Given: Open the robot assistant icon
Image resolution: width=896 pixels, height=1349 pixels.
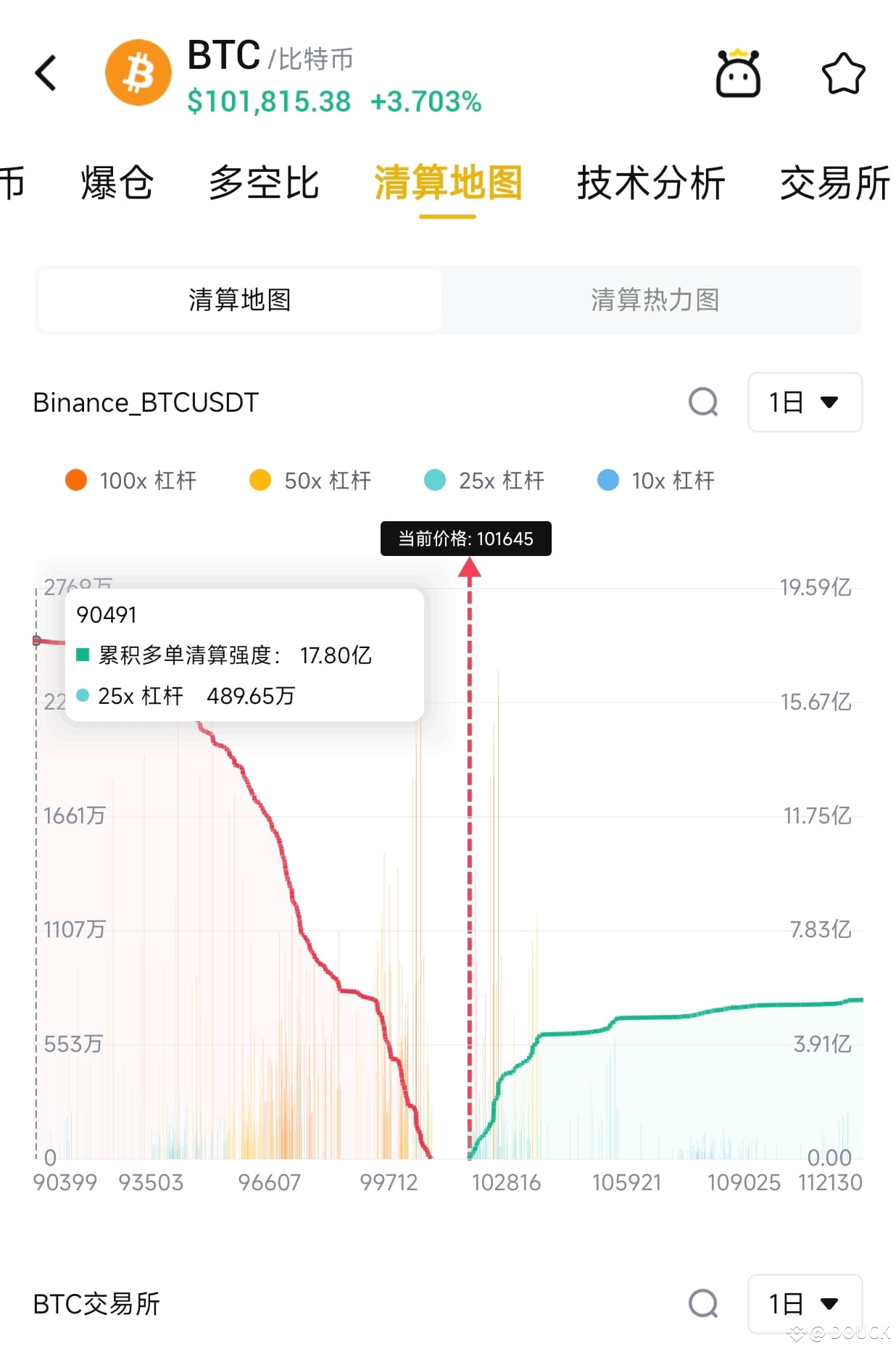Looking at the screenshot, I should (737, 72).
